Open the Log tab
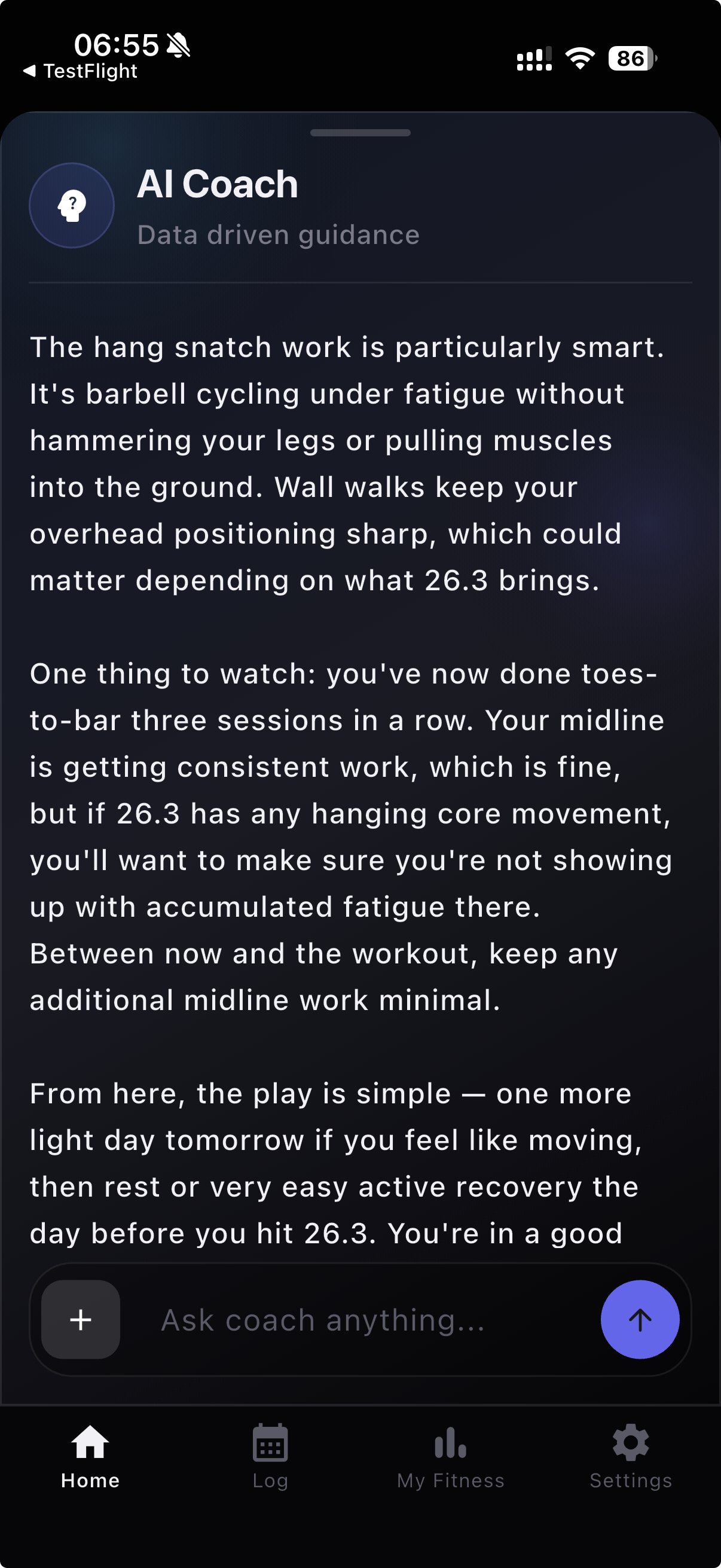721x1568 pixels. (270, 1456)
